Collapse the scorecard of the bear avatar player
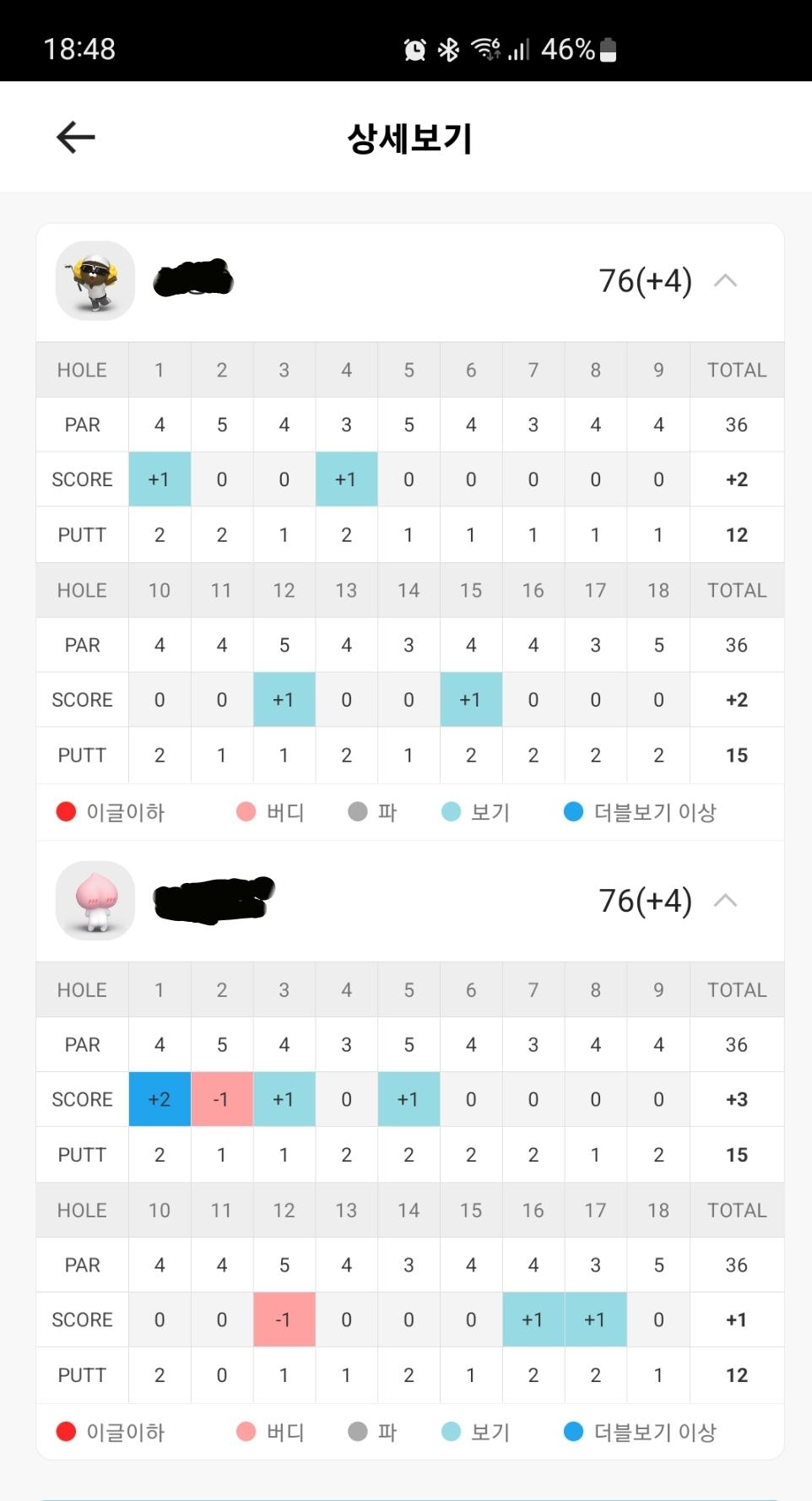The image size is (812, 1501). 725,281
